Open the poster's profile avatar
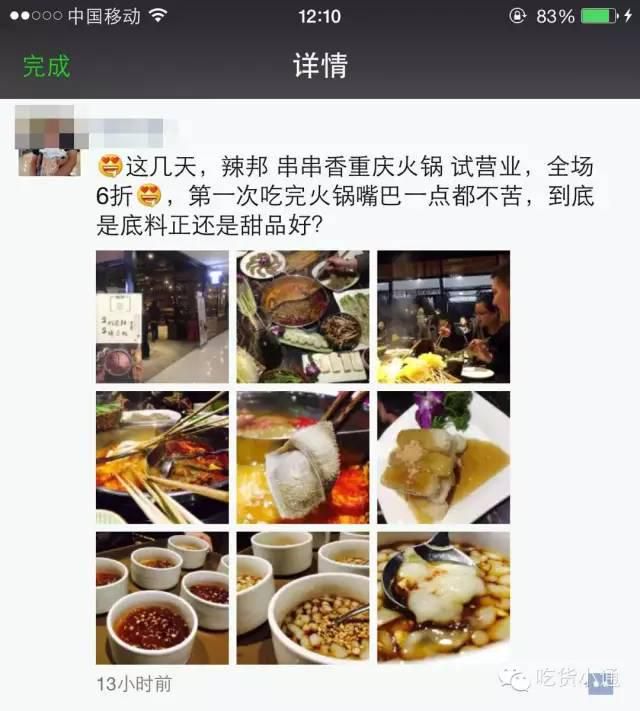 point(49,146)
